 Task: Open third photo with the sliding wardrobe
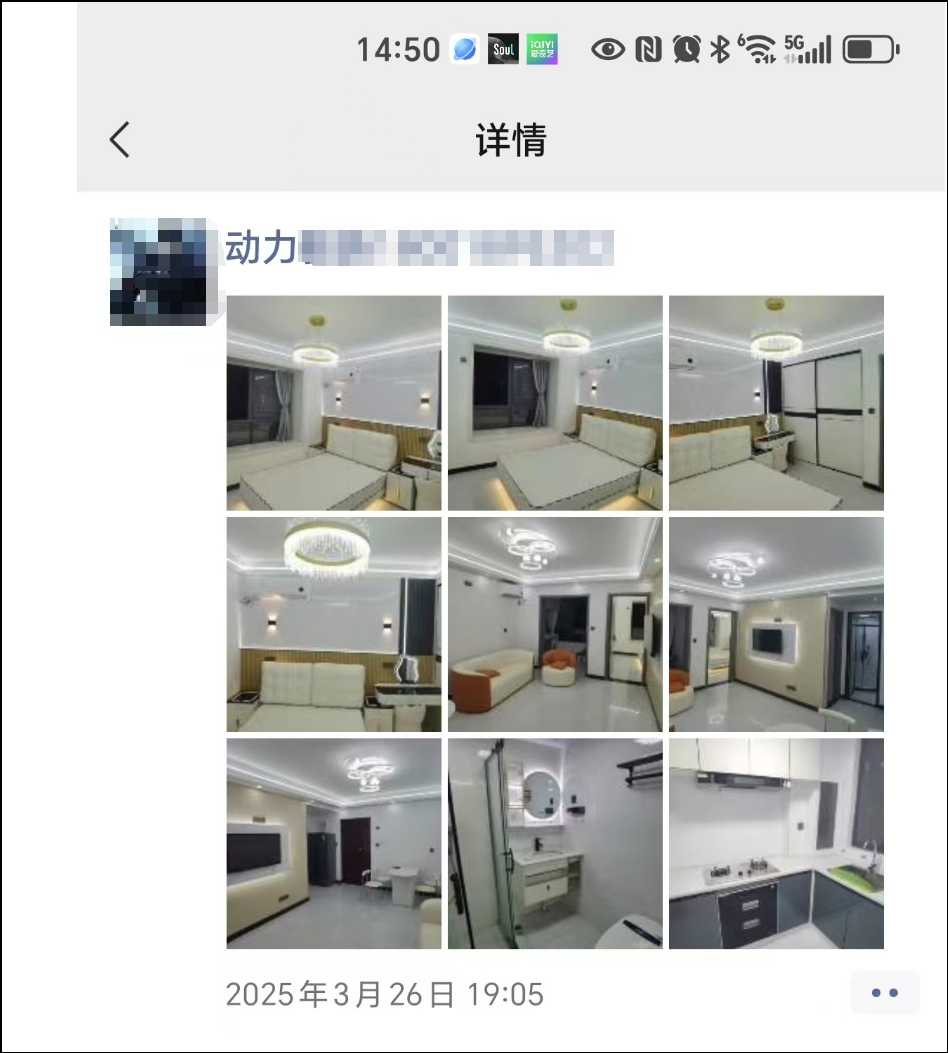(x=776, y=403)
